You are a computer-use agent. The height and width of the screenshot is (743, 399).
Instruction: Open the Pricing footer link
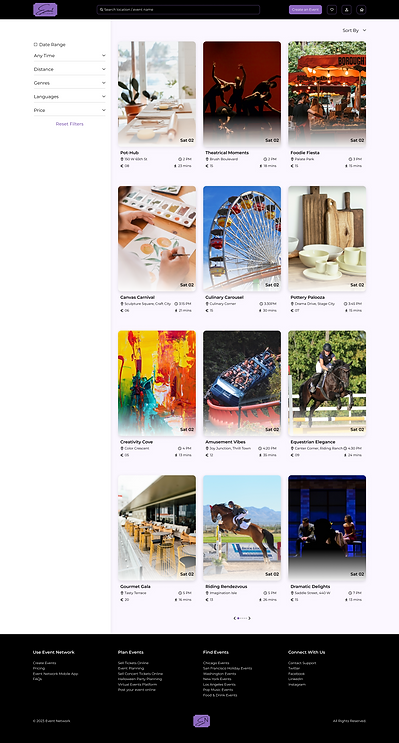[x=39, y=668]
